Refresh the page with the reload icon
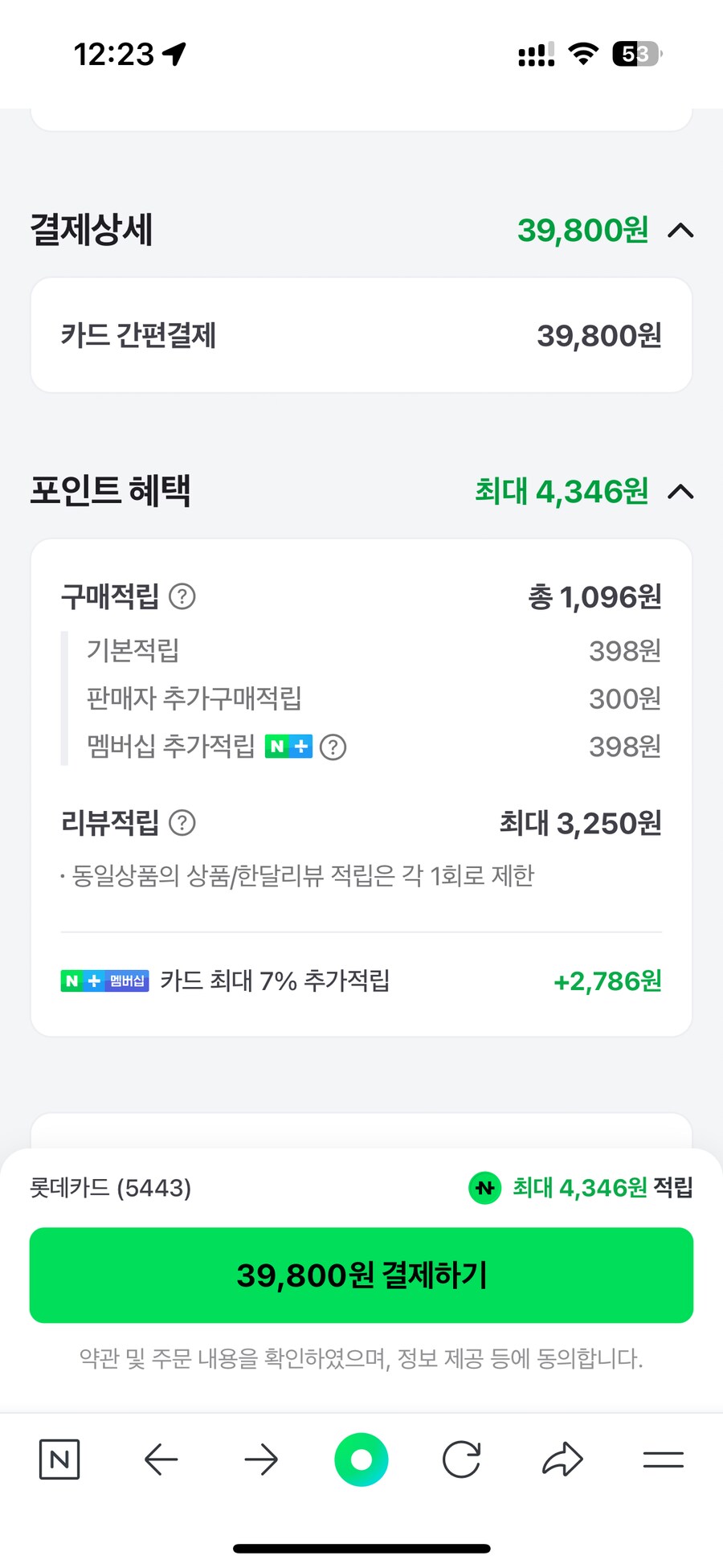This screenshot has width=723, height=1568. click(x=461, y=1460)
